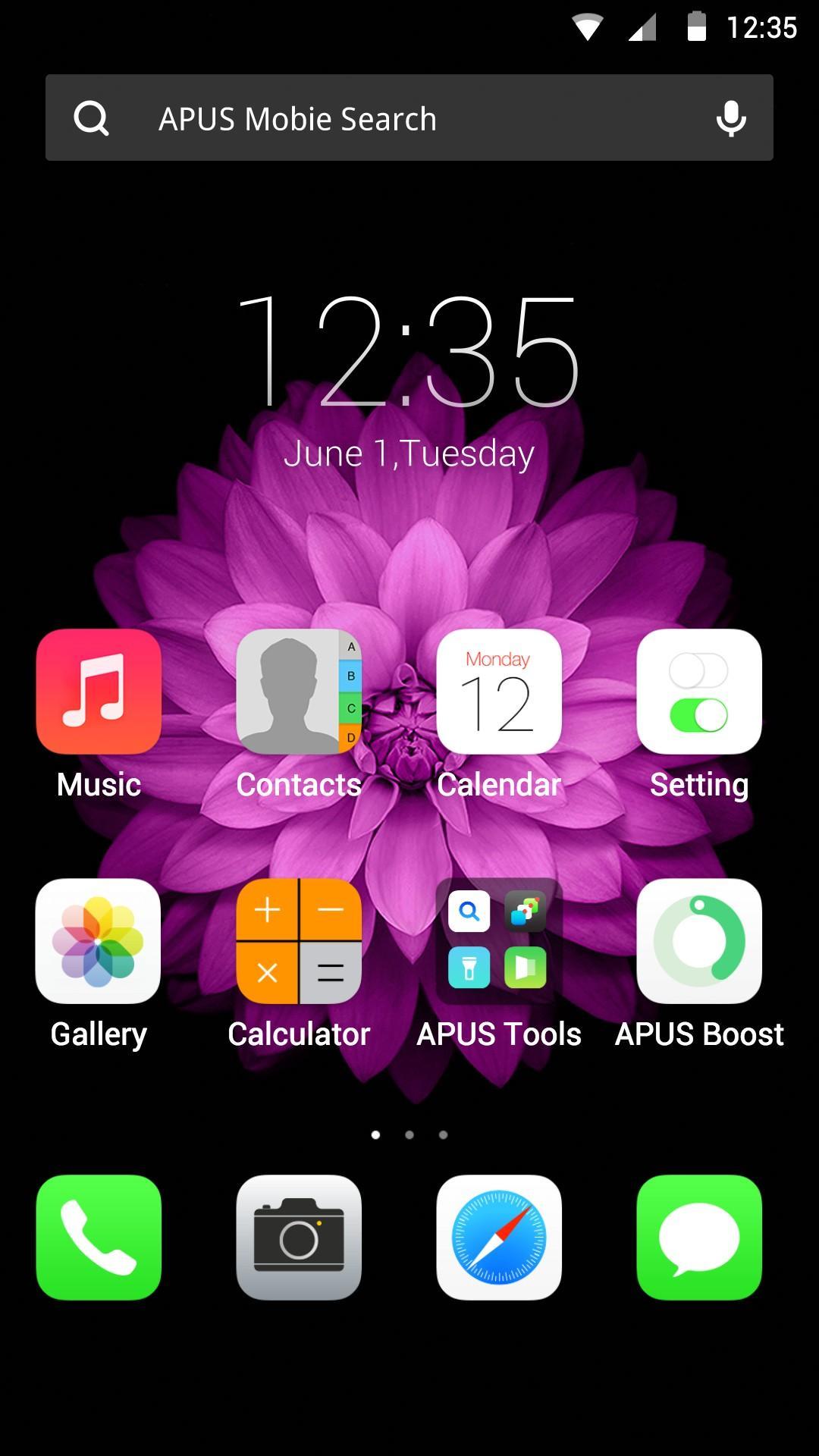This screenshot has height=1456, width=819.
Task: Tap the APUS Mobie Search box
Action: pyautogui.click(x=379, y=118)
